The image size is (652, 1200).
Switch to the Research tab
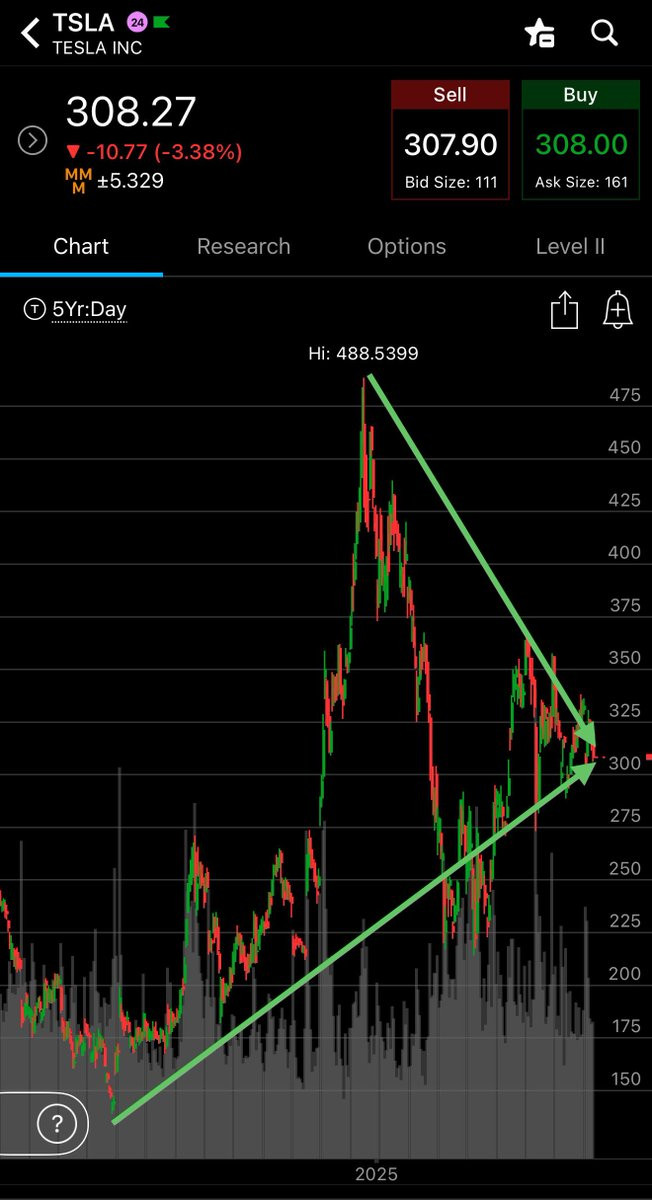click(x=243, y=247)
